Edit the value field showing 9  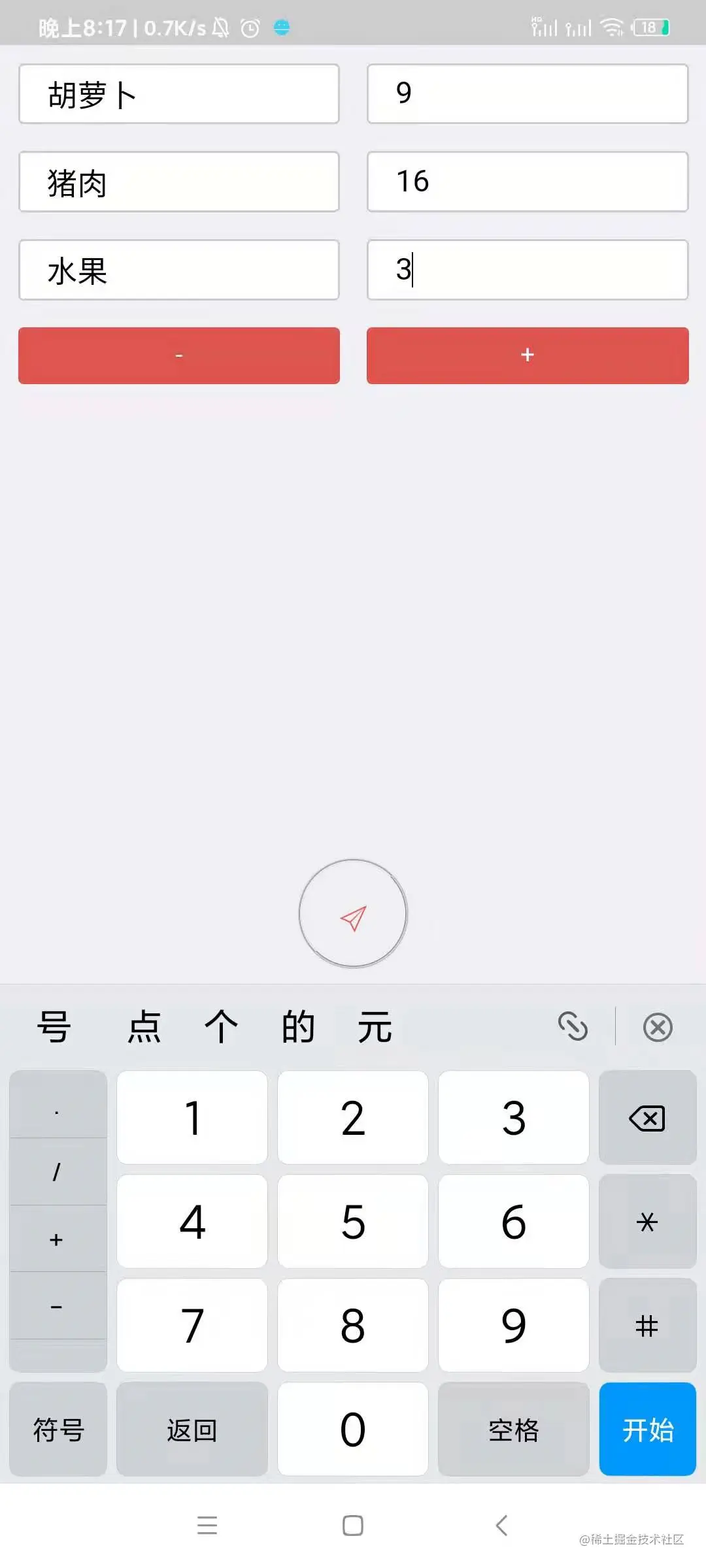tap(527, 94)
